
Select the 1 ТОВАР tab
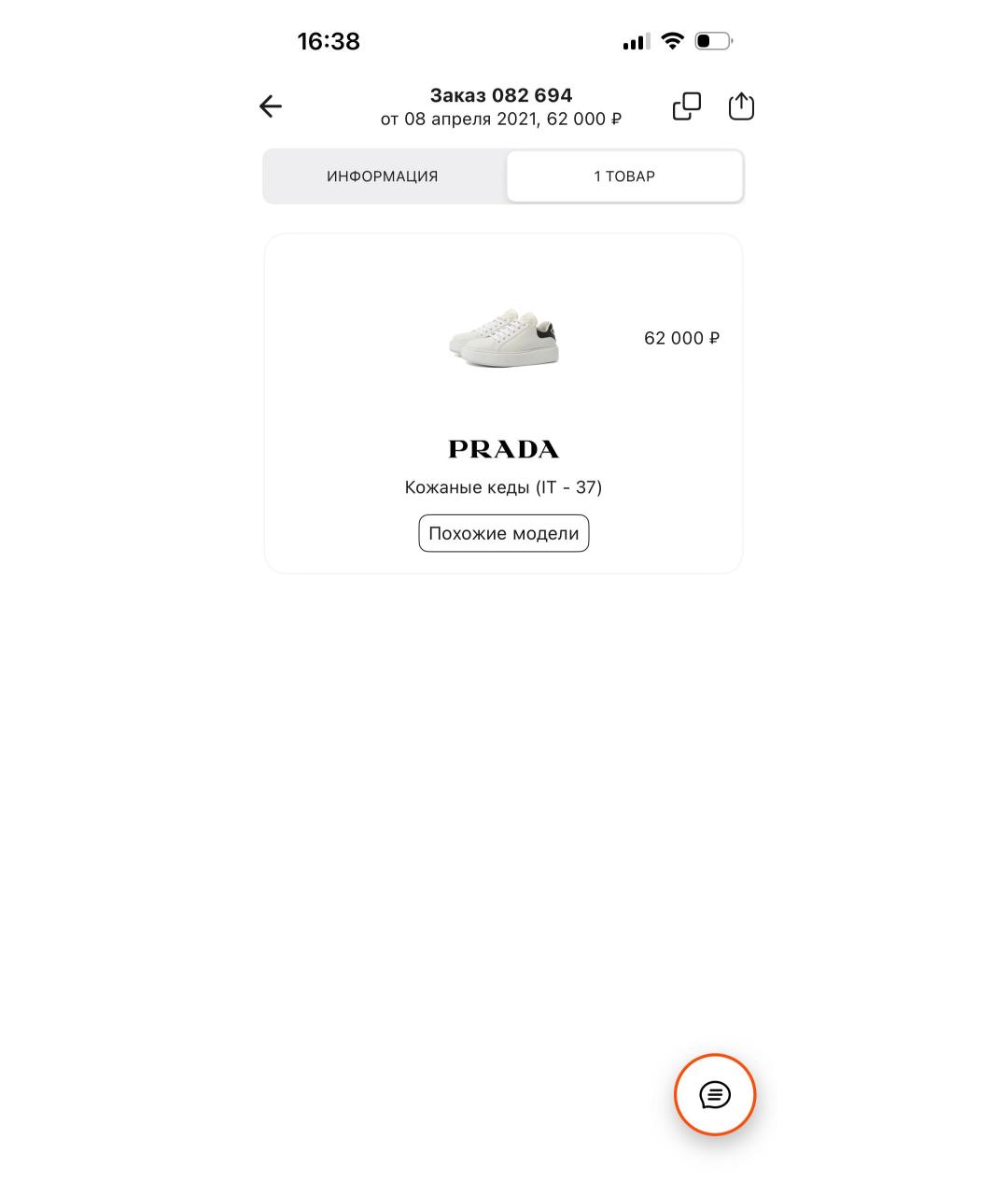pyautogui.click(x=623, y=176)
